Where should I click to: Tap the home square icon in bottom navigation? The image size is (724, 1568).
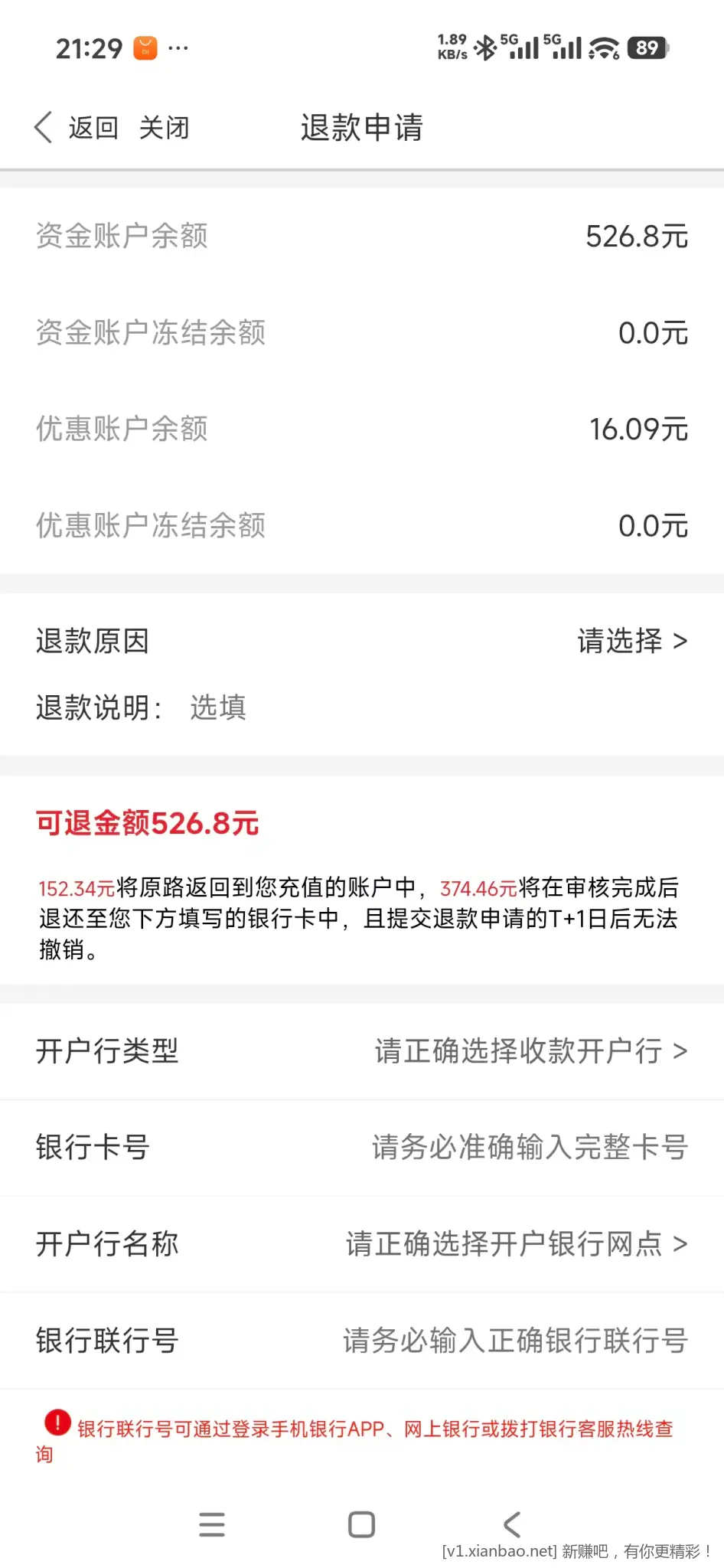point(361,1524)
